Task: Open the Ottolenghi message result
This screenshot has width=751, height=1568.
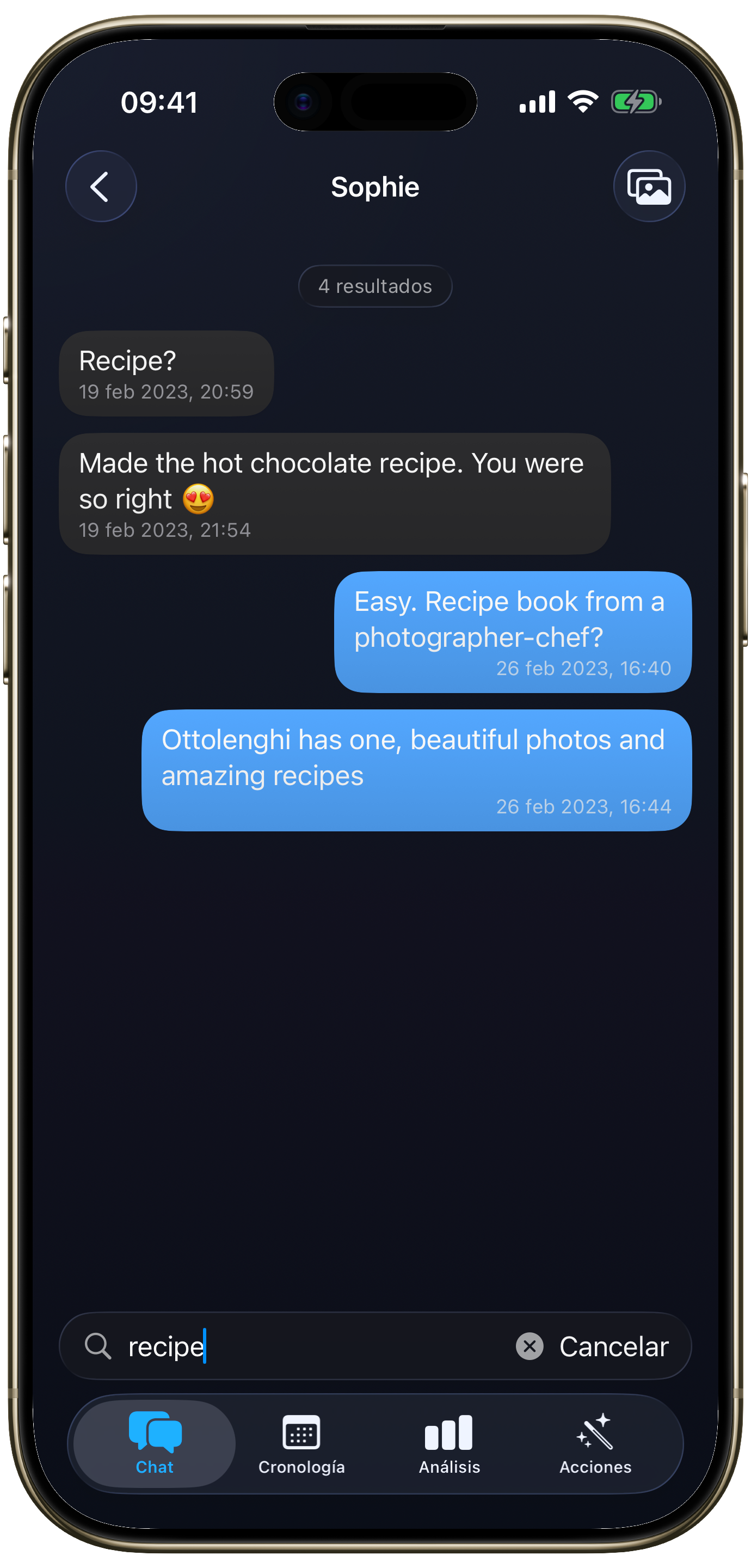Action: coord(416,770)
